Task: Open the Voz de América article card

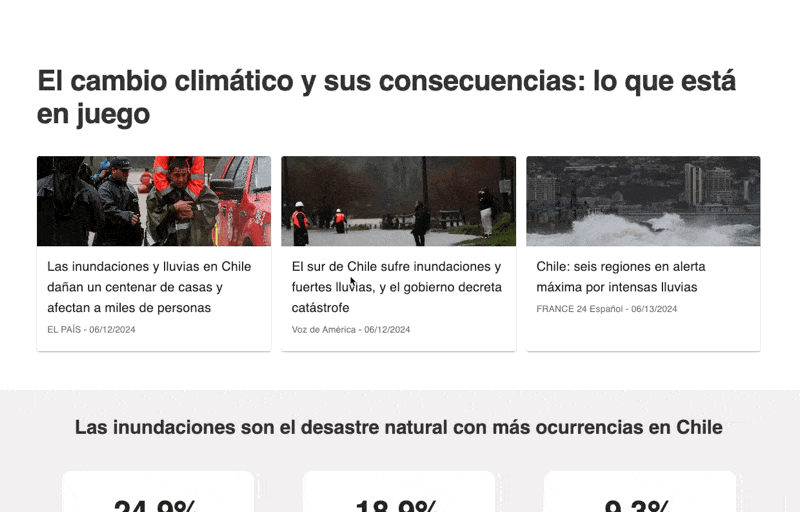Action: coord(397,287)
